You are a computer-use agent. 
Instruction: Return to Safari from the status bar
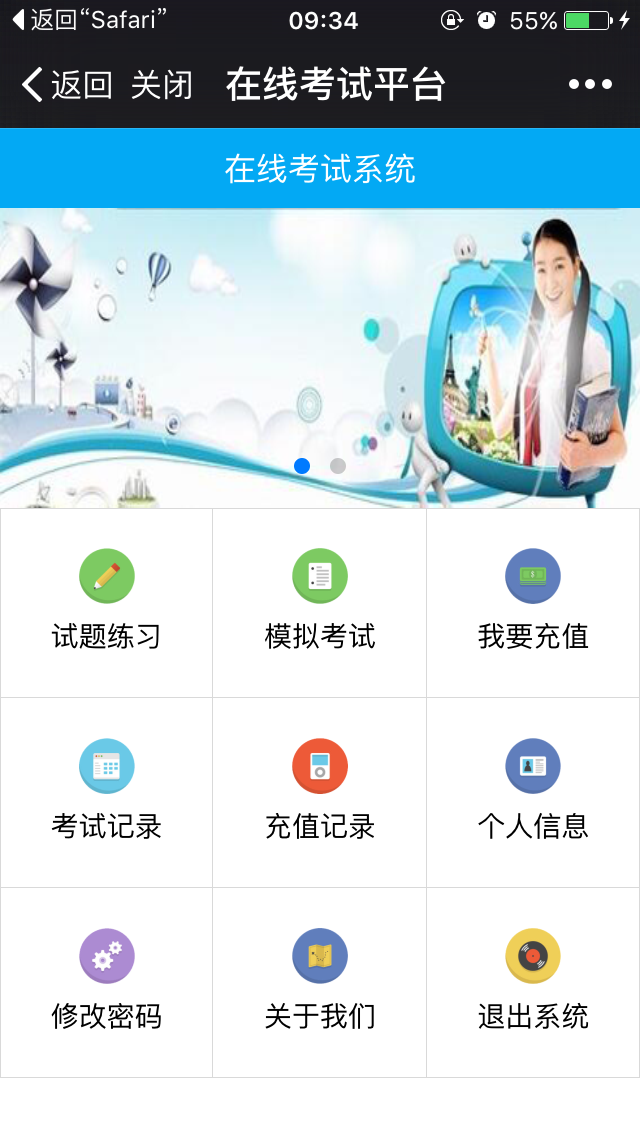[88, 19]
